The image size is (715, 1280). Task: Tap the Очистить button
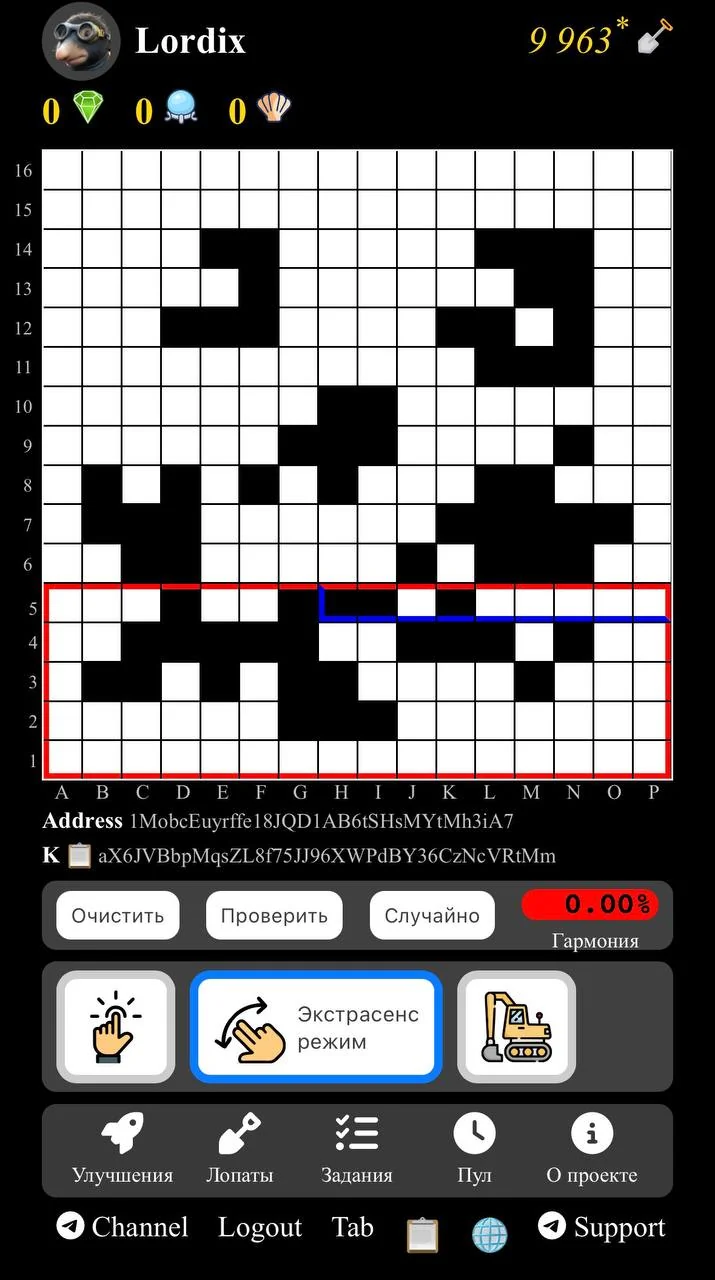coord(117,915)
